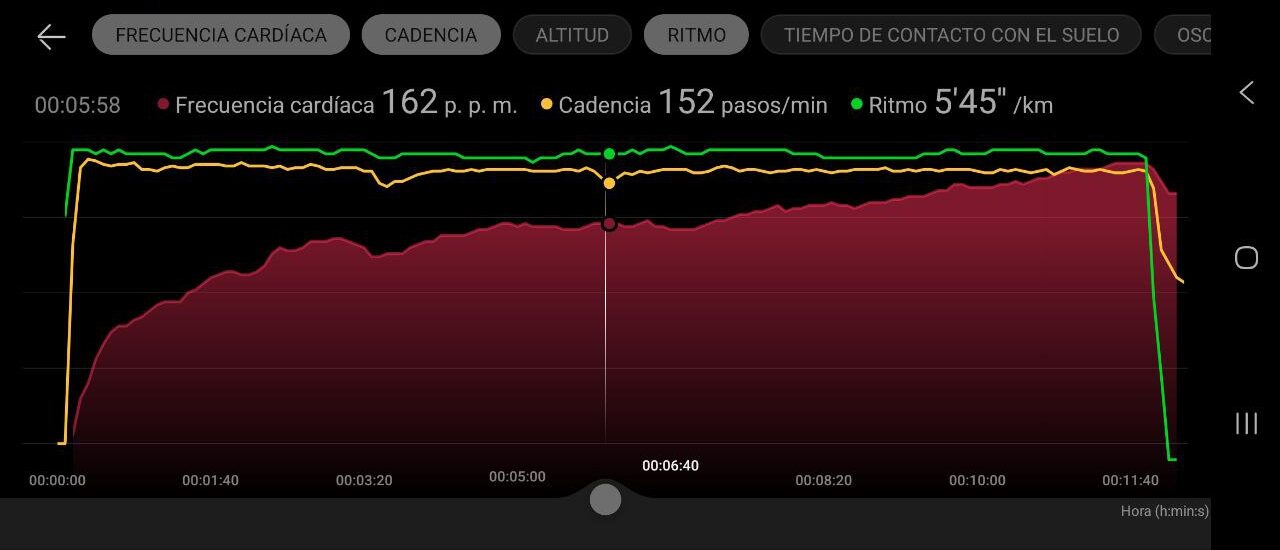Open the system recent apps button

coord(1246,423)
